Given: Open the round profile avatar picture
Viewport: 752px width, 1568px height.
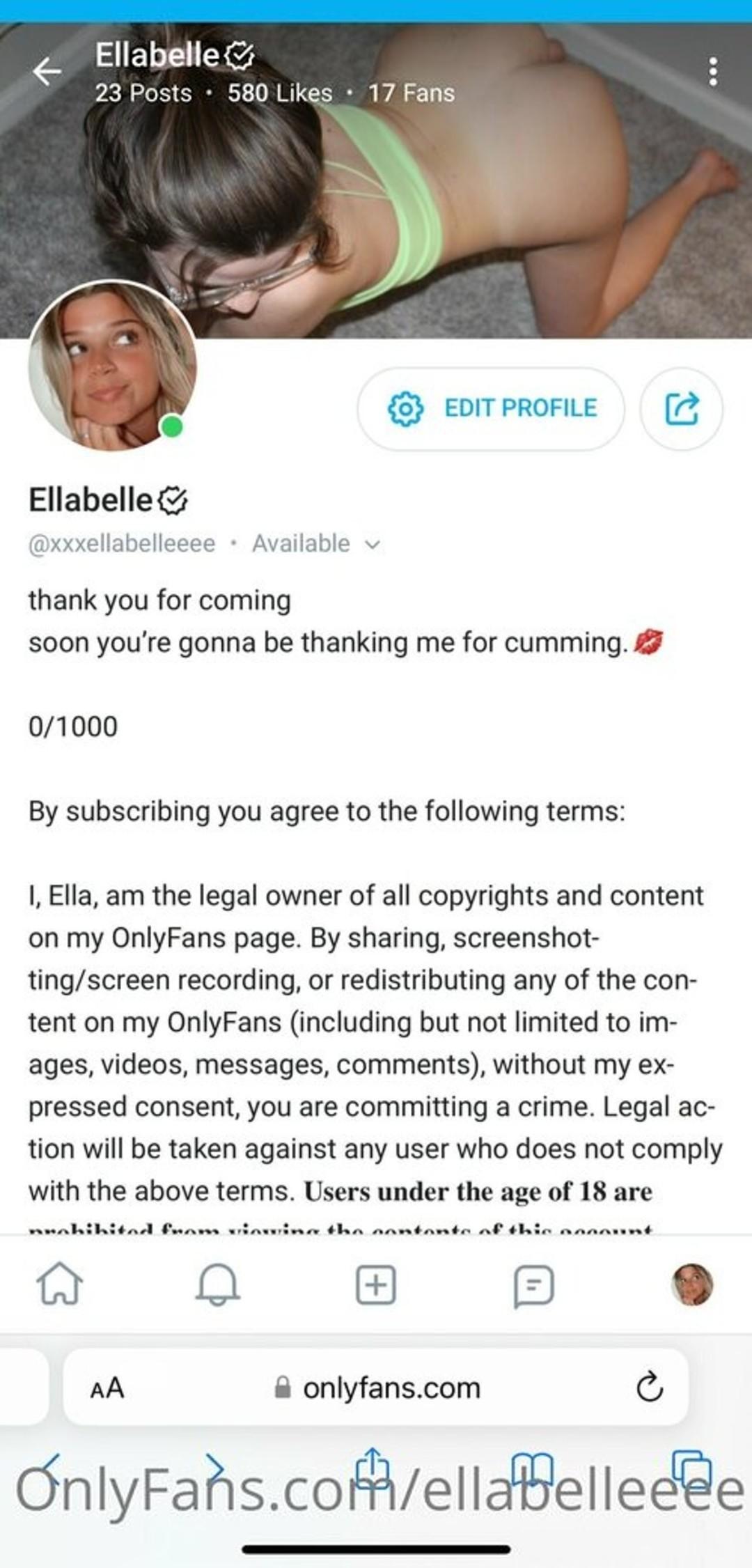Looking at the screenshot, I should coord(113,366).
